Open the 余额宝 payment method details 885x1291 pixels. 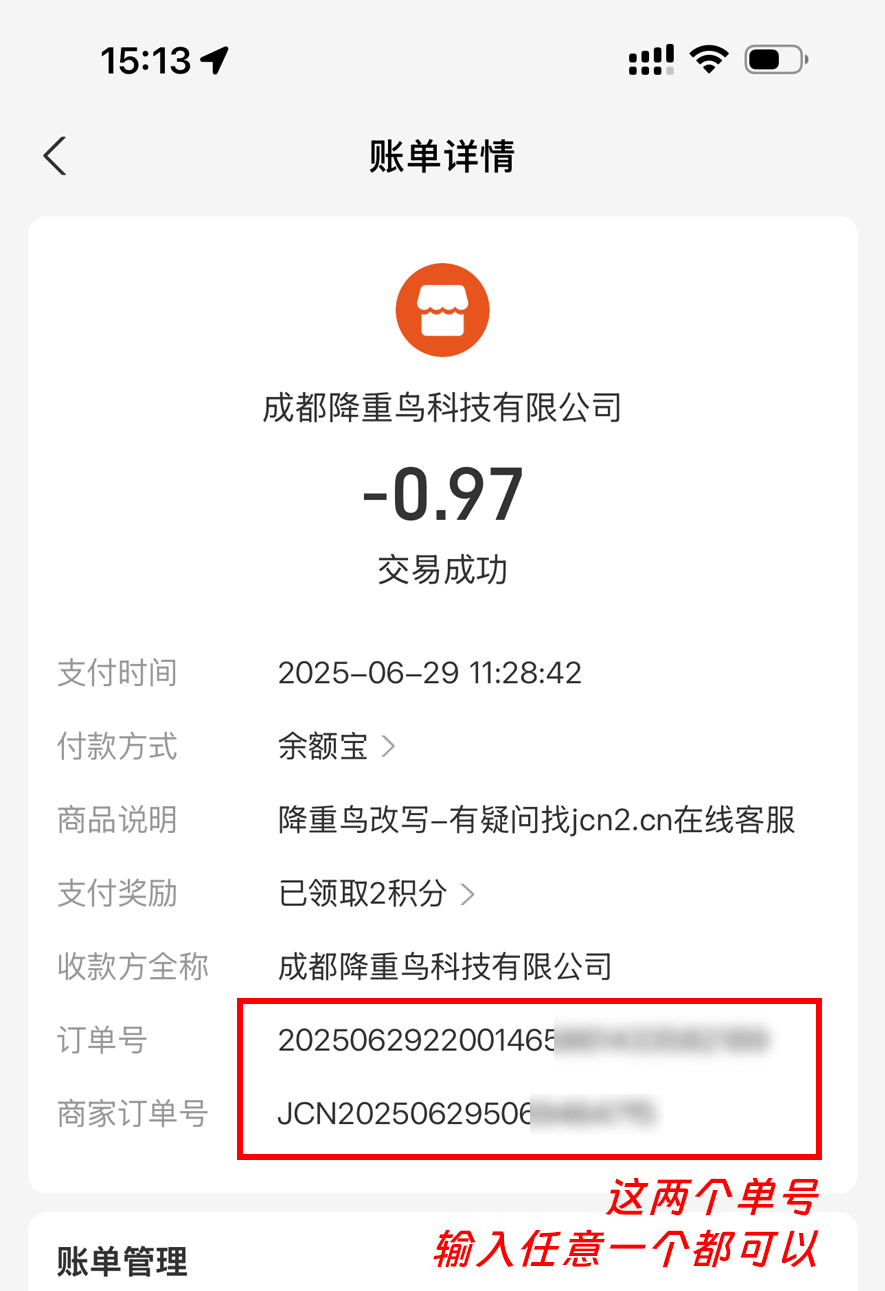(336, 746)
